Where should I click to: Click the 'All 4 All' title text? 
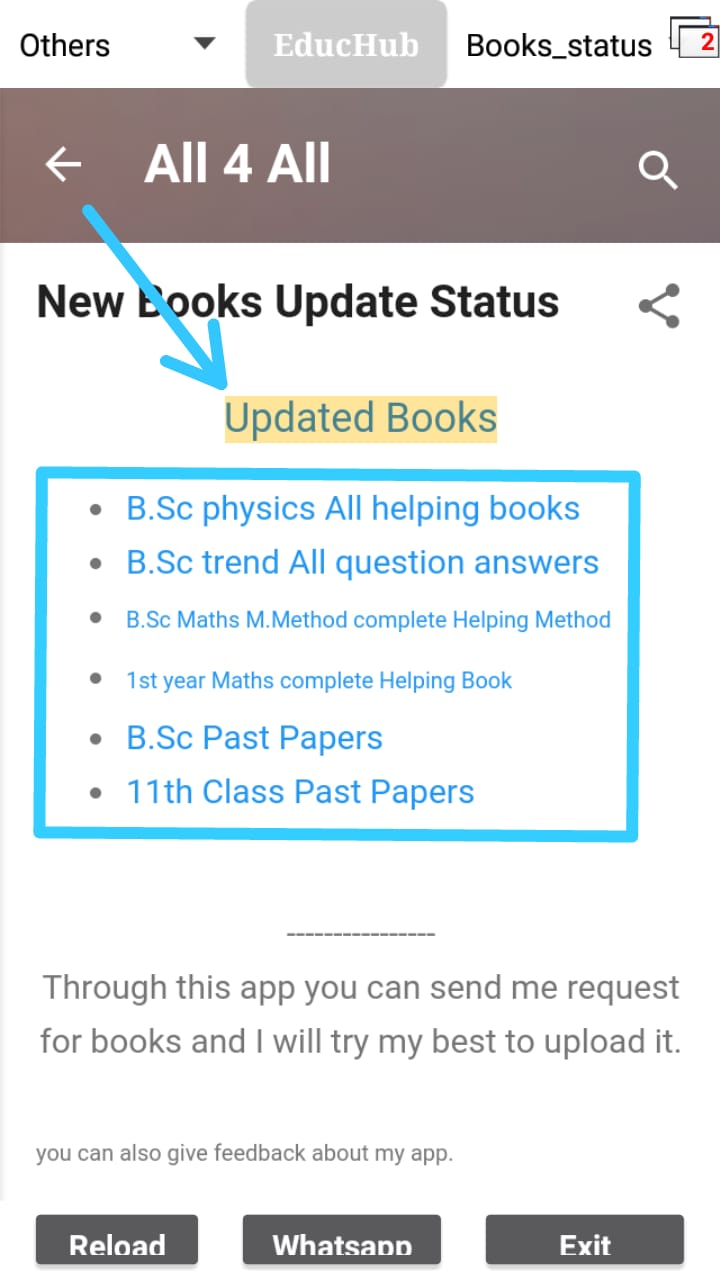237,163
